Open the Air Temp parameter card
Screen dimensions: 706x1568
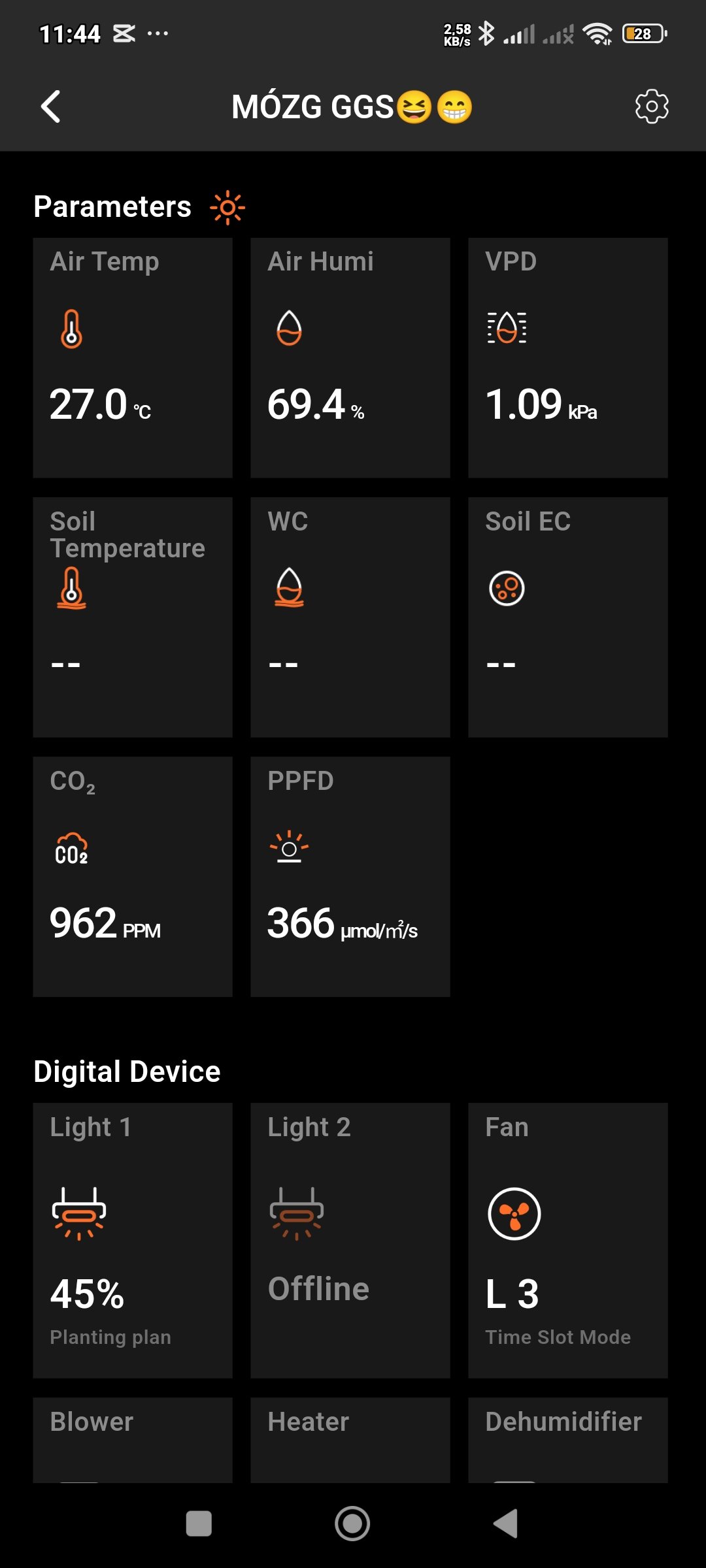(x=133, y=357)
